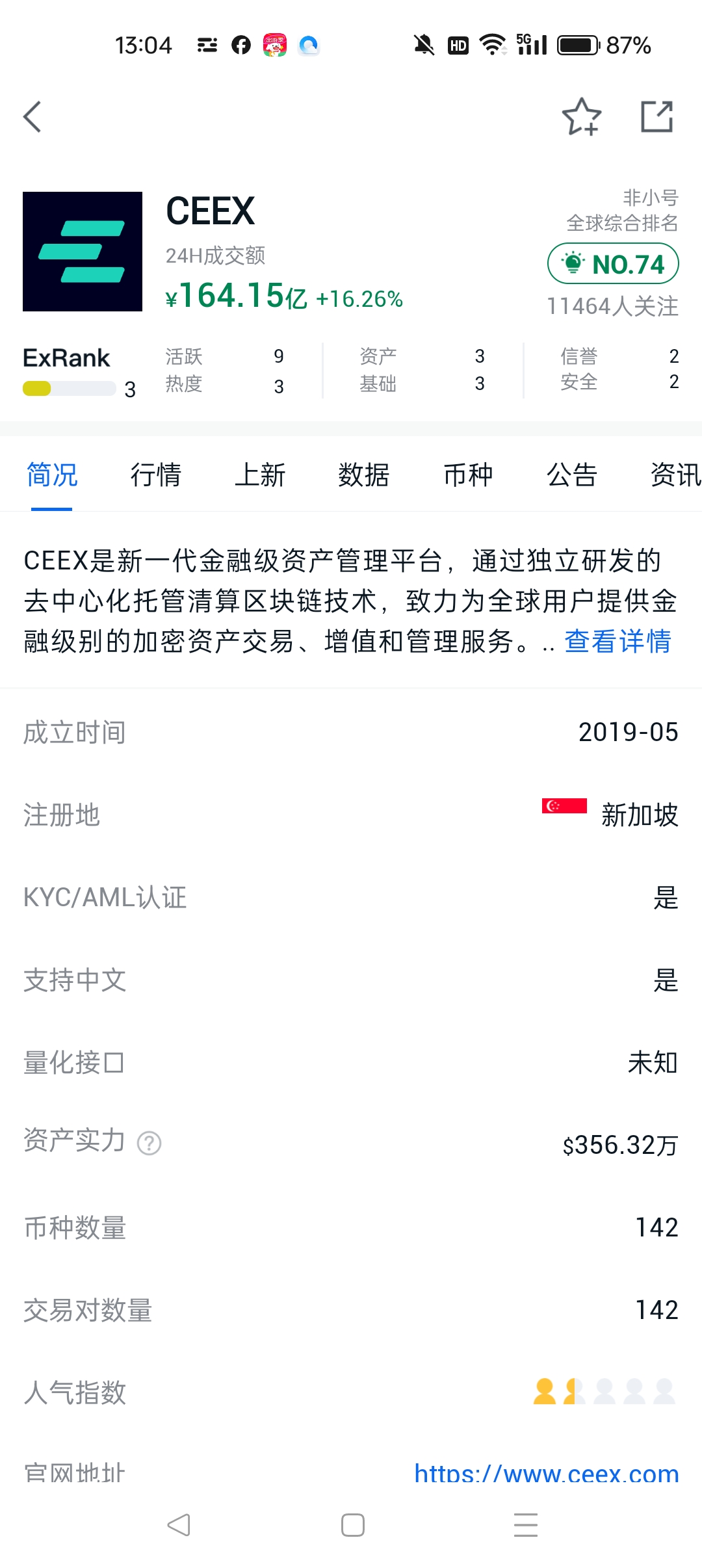This screenshot has width=702, height=1568.
Task: Tap the system home button
Action: 353,1525
